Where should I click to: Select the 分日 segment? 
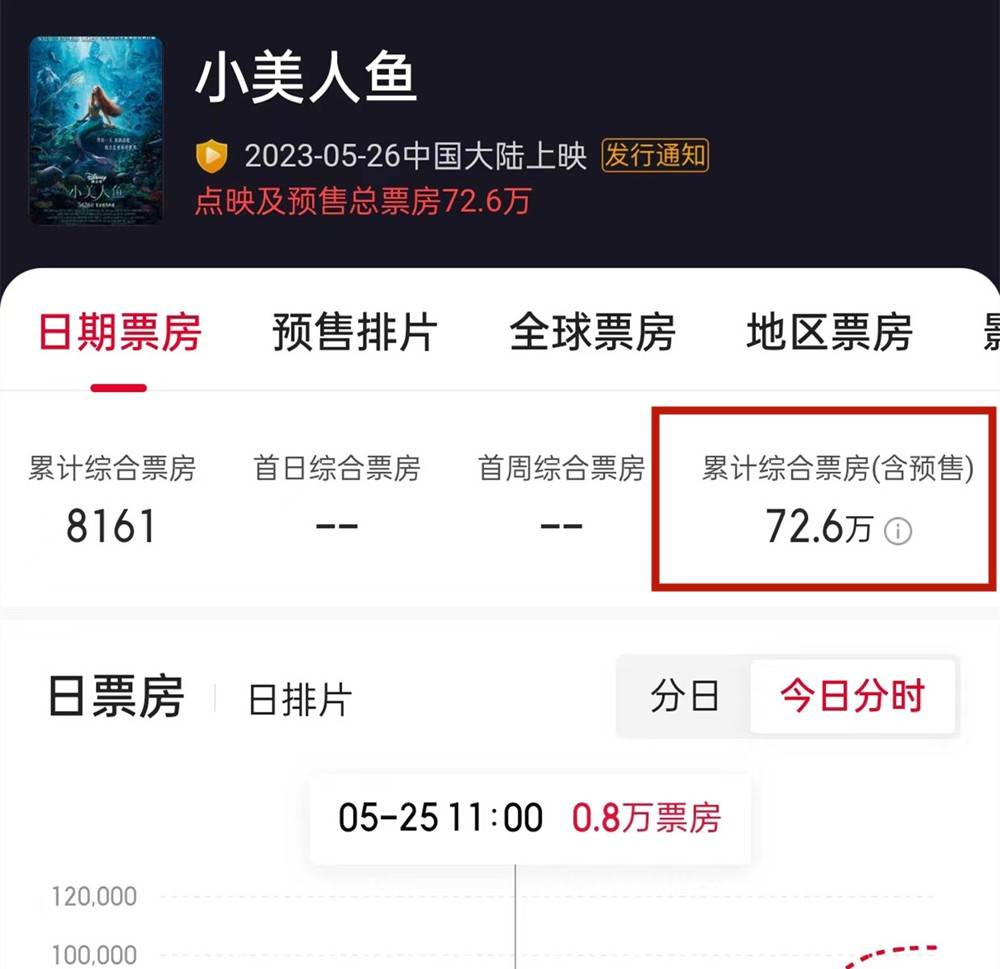[685, 697]
